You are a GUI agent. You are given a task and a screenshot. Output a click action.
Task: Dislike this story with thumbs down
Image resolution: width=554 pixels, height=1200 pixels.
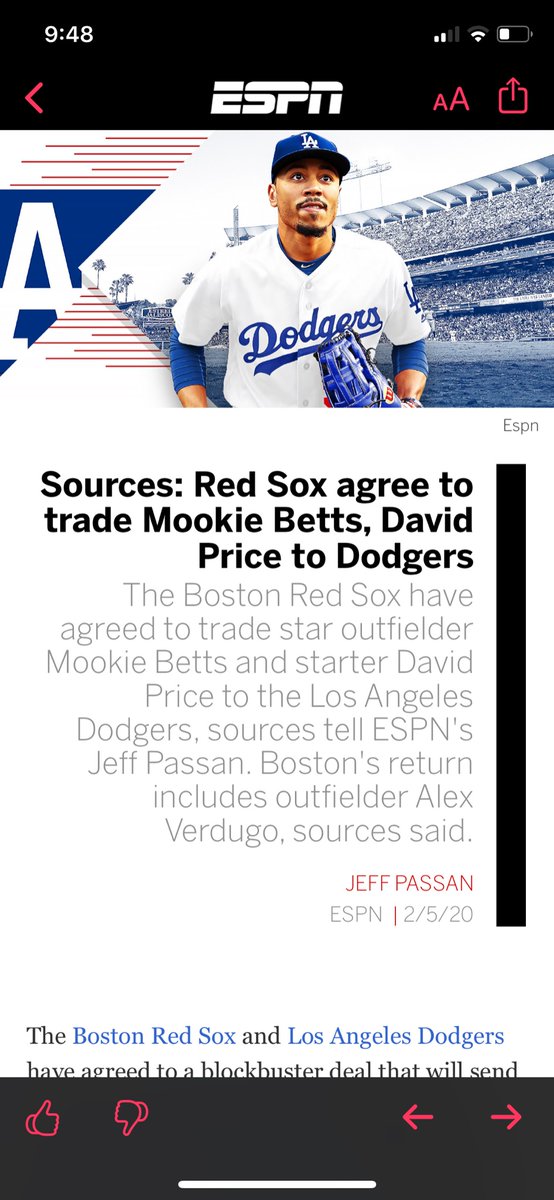tap(131, 1118)
